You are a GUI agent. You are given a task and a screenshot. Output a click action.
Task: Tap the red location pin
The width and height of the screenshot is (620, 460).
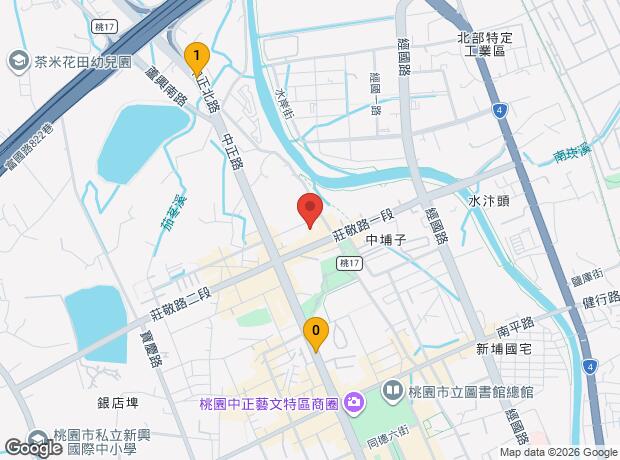(309, 211)
